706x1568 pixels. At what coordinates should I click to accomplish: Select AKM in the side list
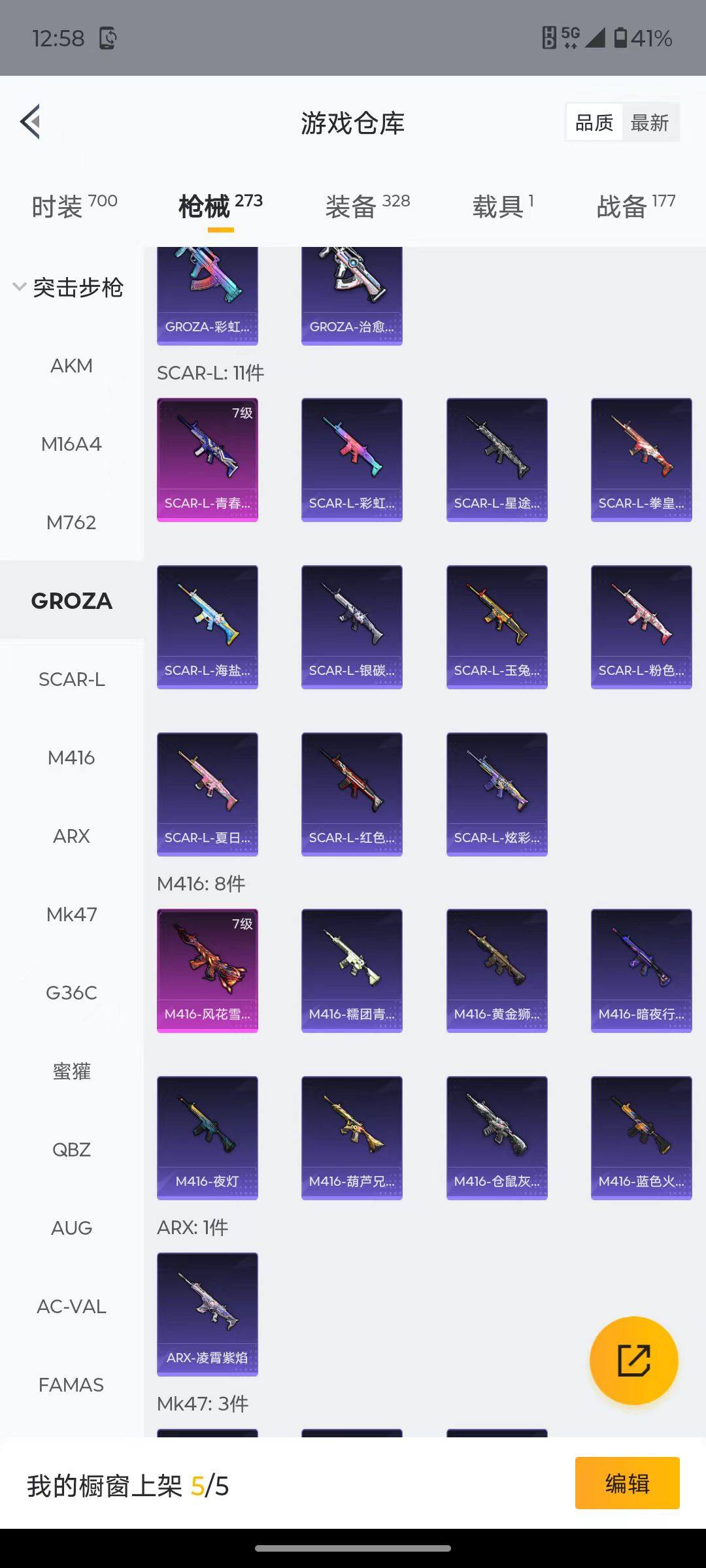coord(71,366)
